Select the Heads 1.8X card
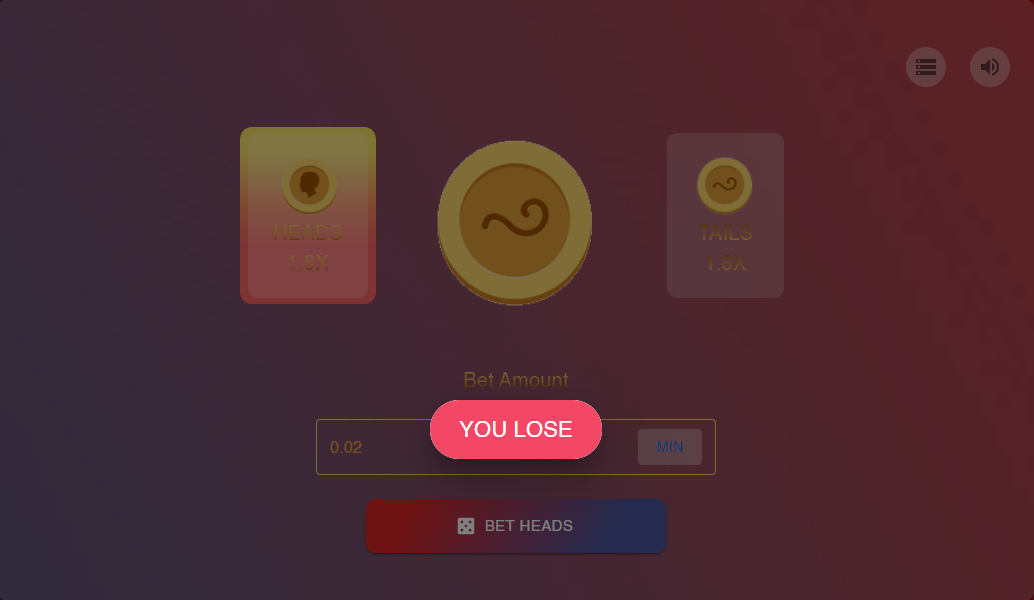1034x600 pixels. pos(308,215)
